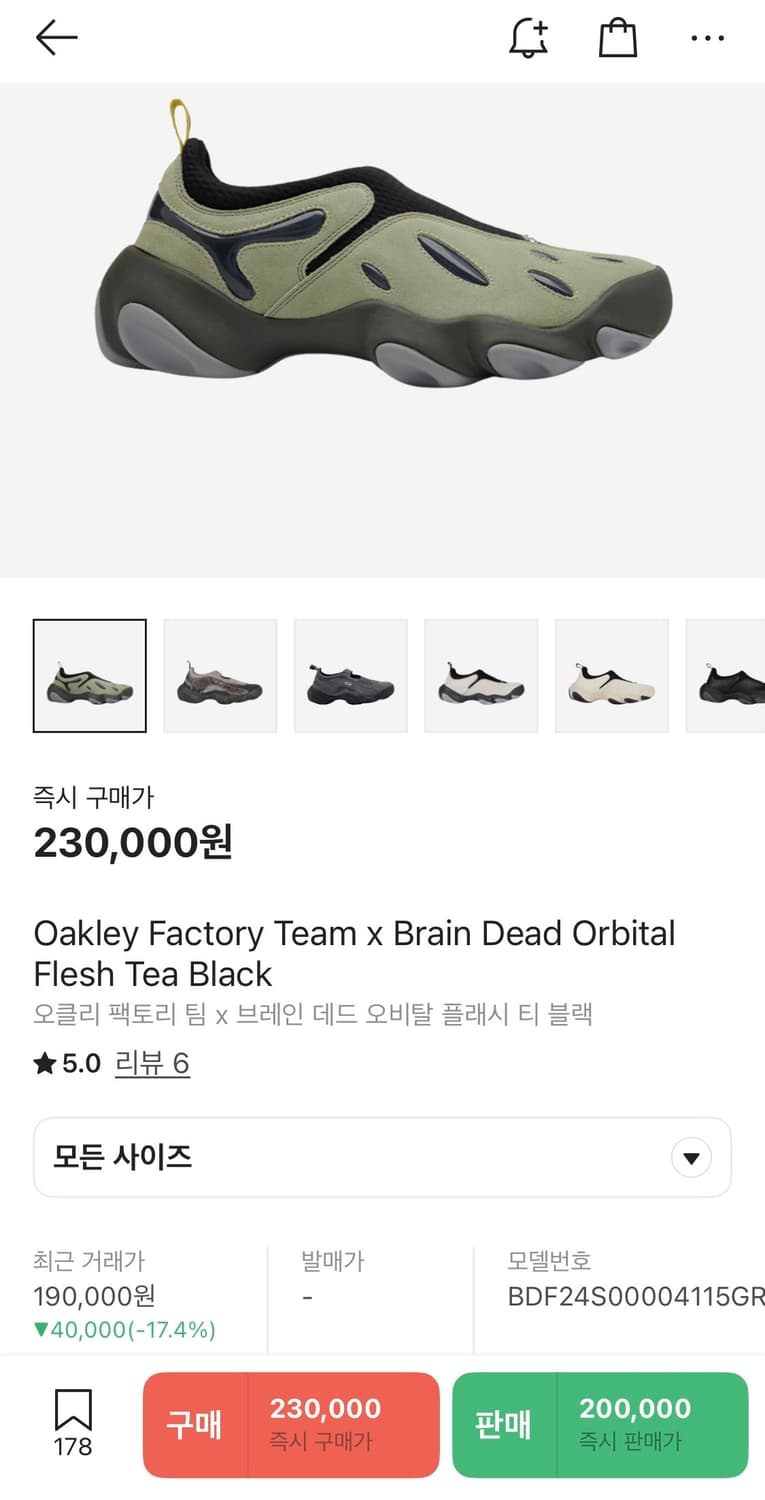This screenshot has width=765, height=1500.
Task: Select the brown camo colorway thumbnail
Action: [220, 675]
